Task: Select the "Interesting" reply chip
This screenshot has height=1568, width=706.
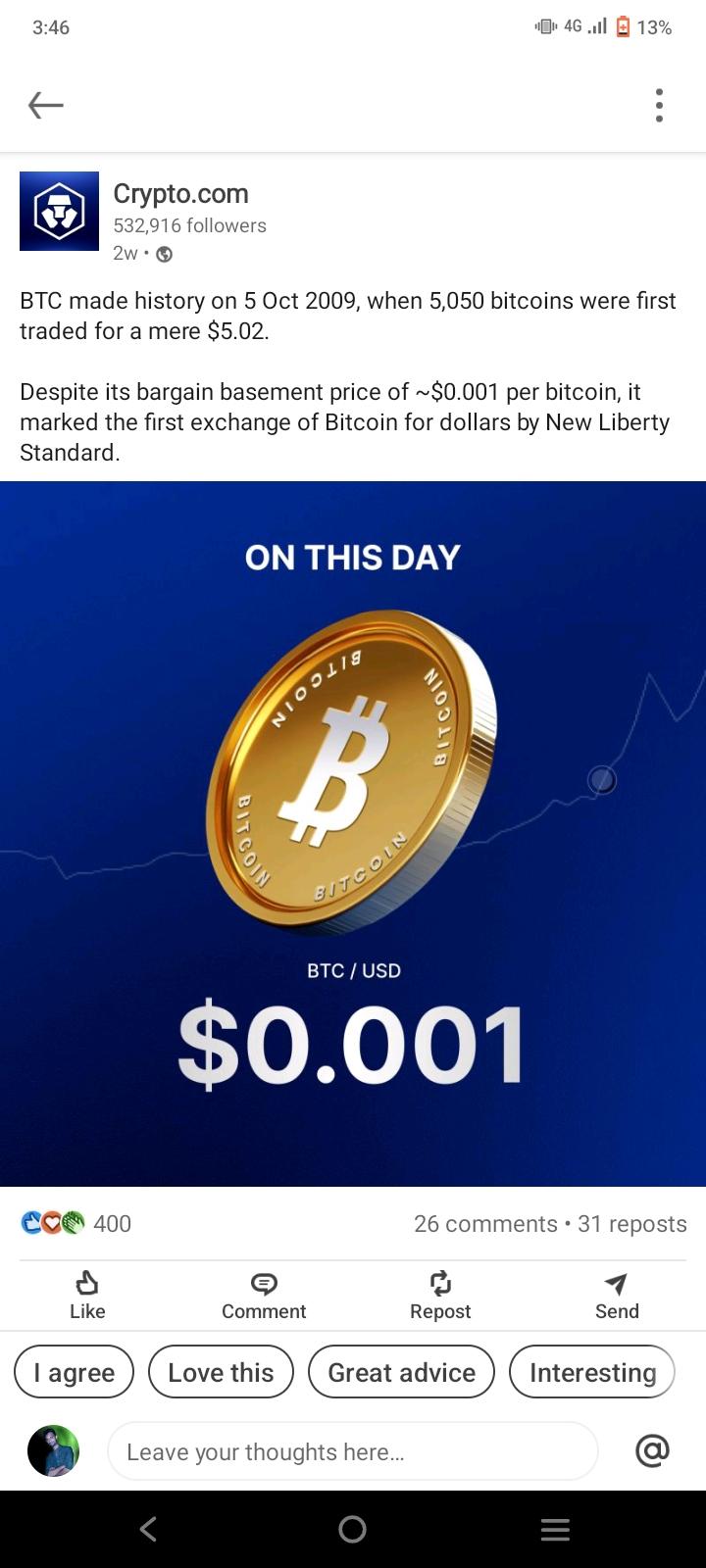Action: tap(592, 1372)
